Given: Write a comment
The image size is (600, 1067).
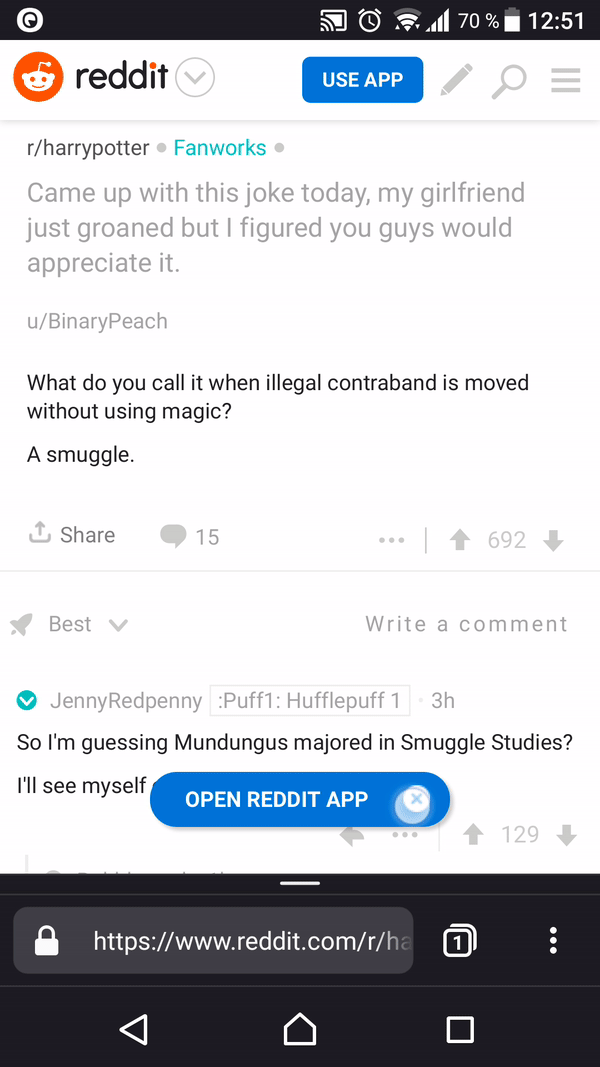Looking at the screenshot, I should pyautogui.click(x=466, y=624).
